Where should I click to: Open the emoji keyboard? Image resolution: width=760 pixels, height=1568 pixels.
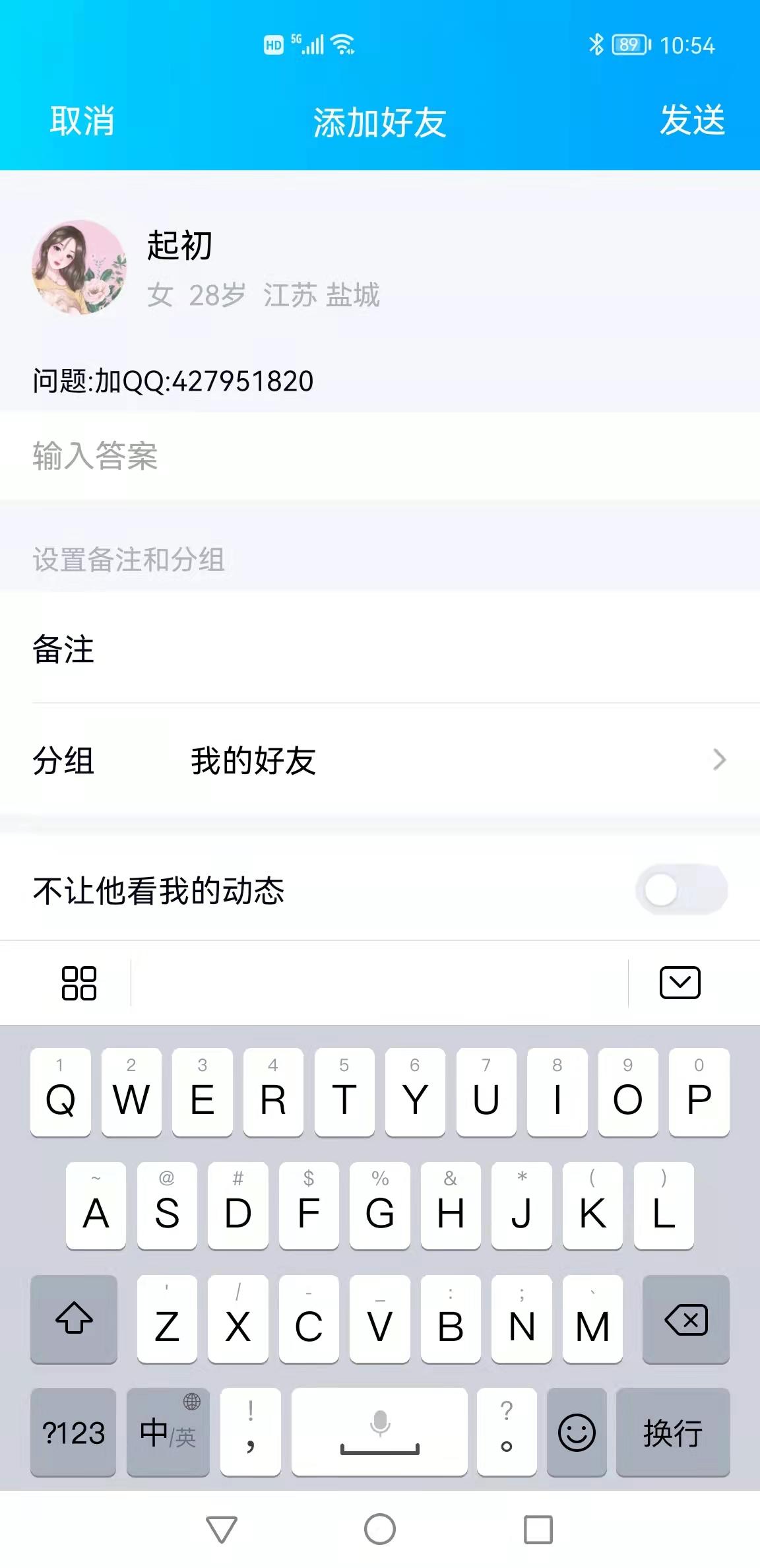click(577, 1433)
